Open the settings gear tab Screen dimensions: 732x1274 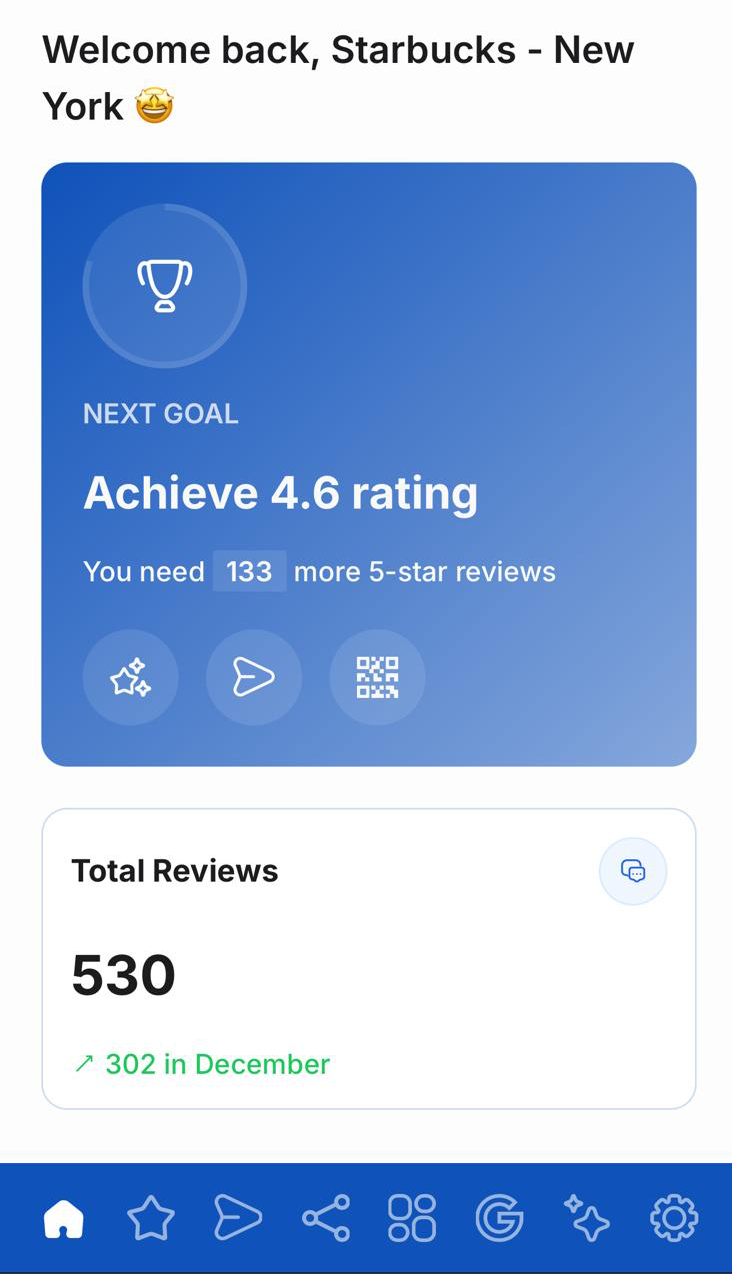coord(673,1218)
